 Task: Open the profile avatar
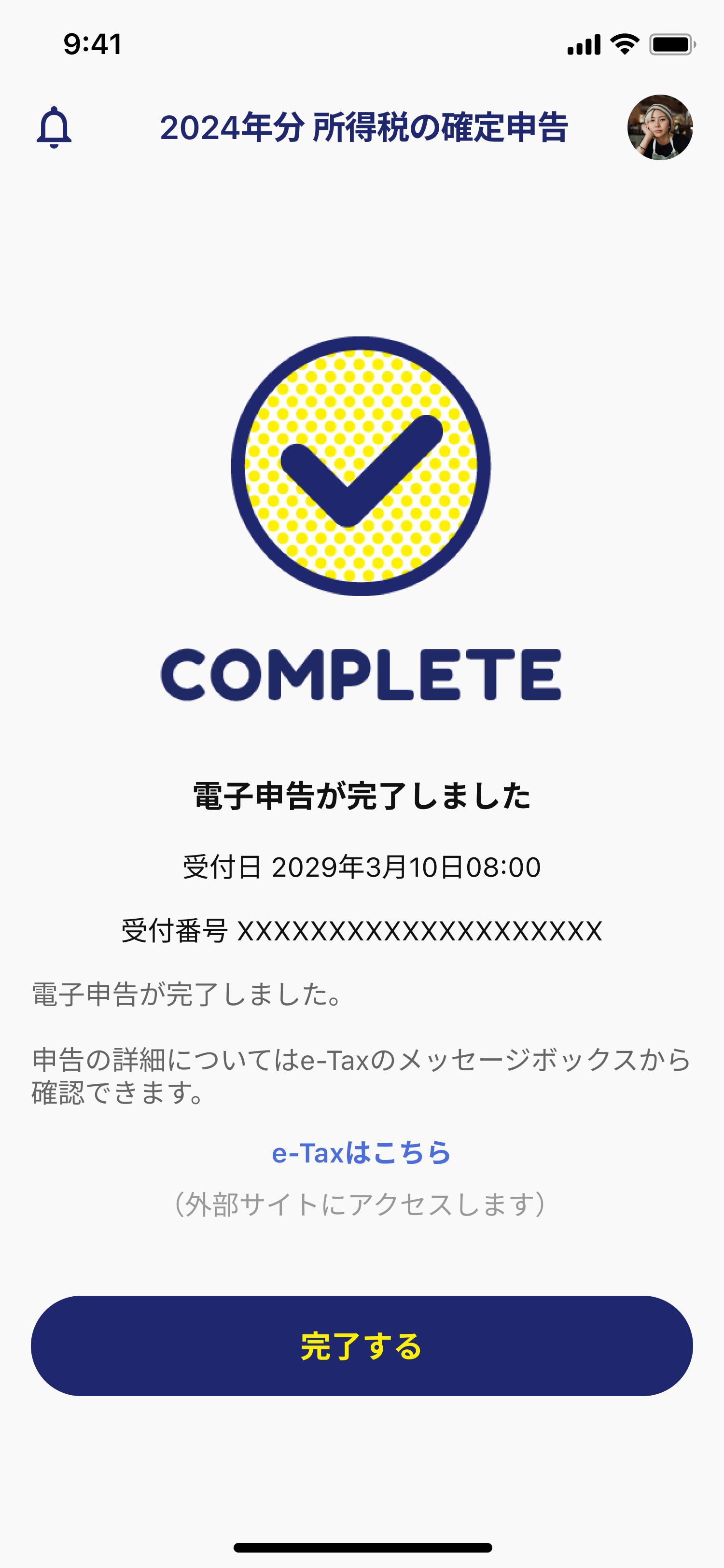(659, 127)
